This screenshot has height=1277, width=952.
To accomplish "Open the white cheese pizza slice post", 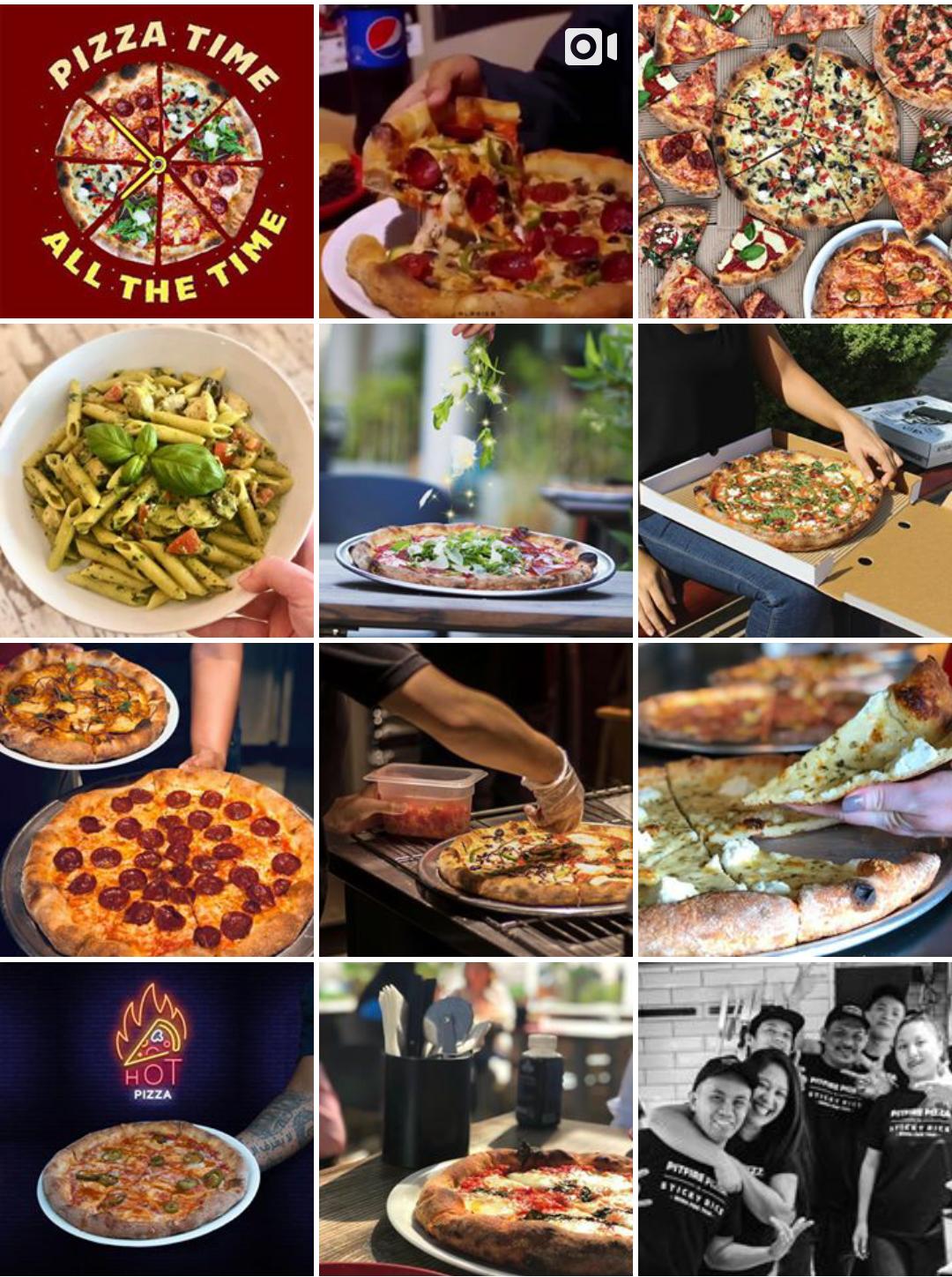I will (795, 799).
